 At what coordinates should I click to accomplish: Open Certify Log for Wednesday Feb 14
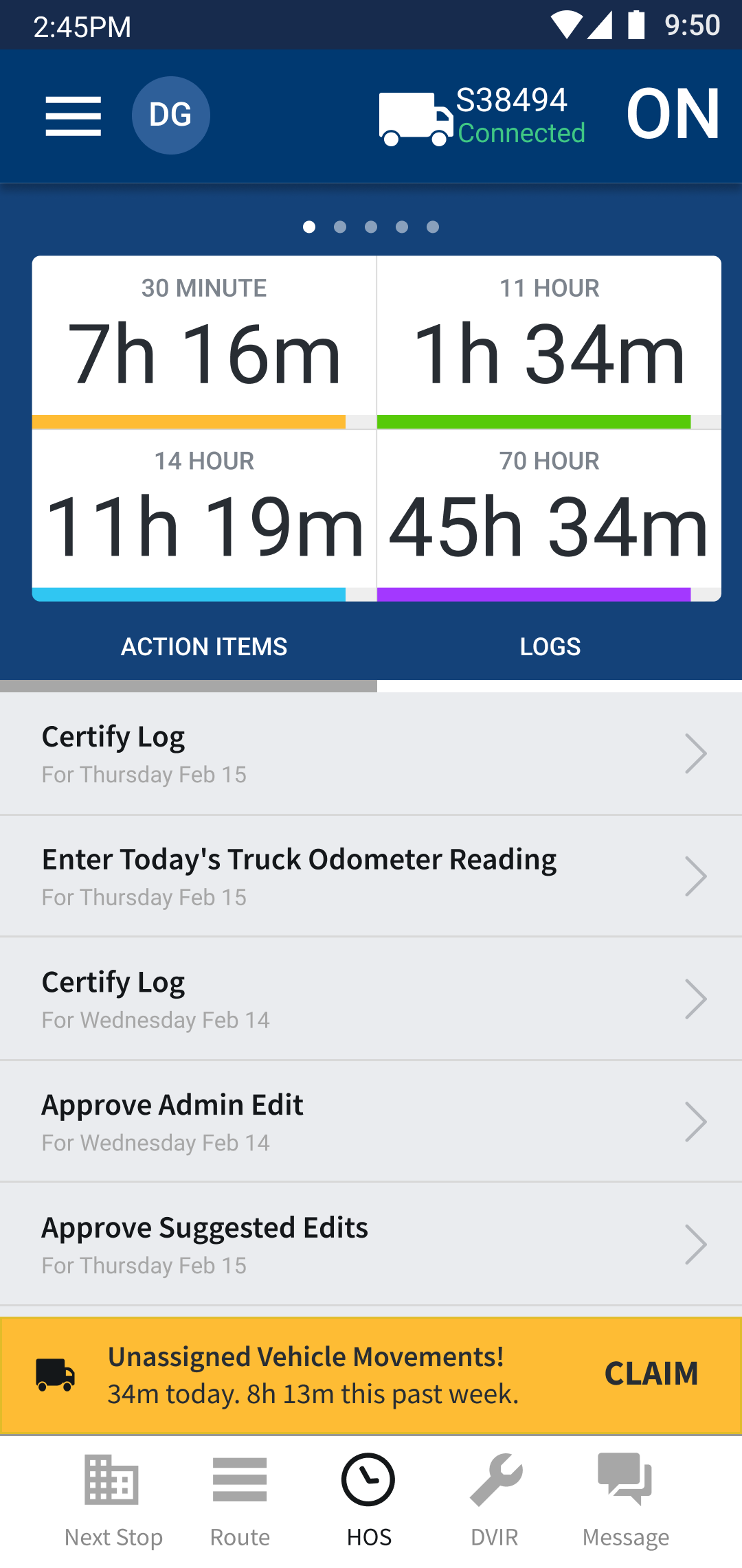point(371,999)
